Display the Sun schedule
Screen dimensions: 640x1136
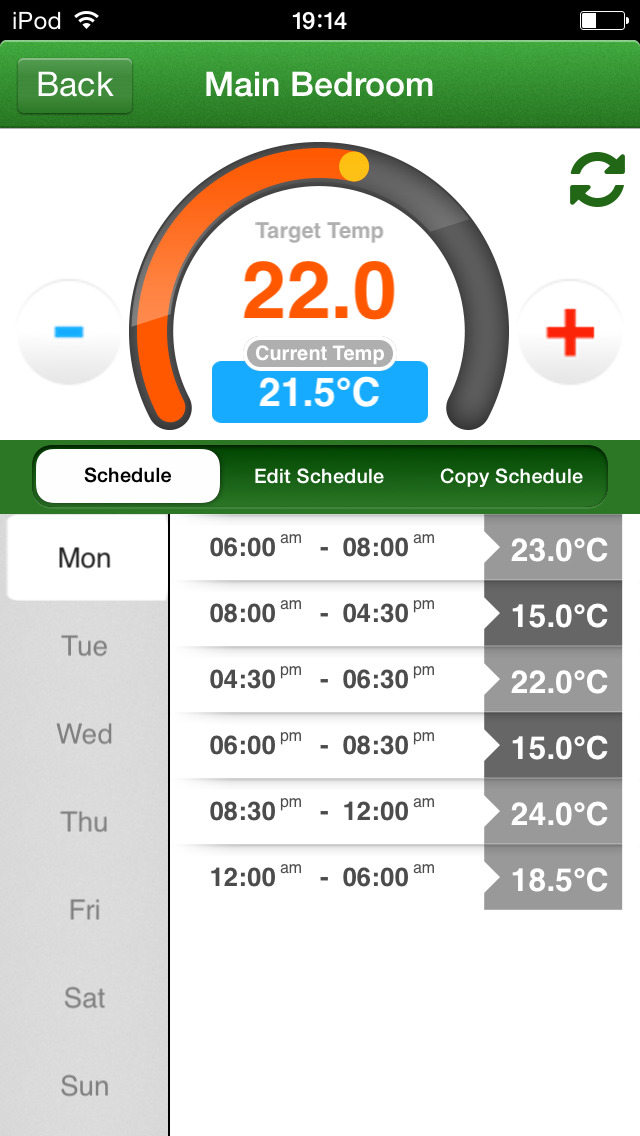[85, 1086]
